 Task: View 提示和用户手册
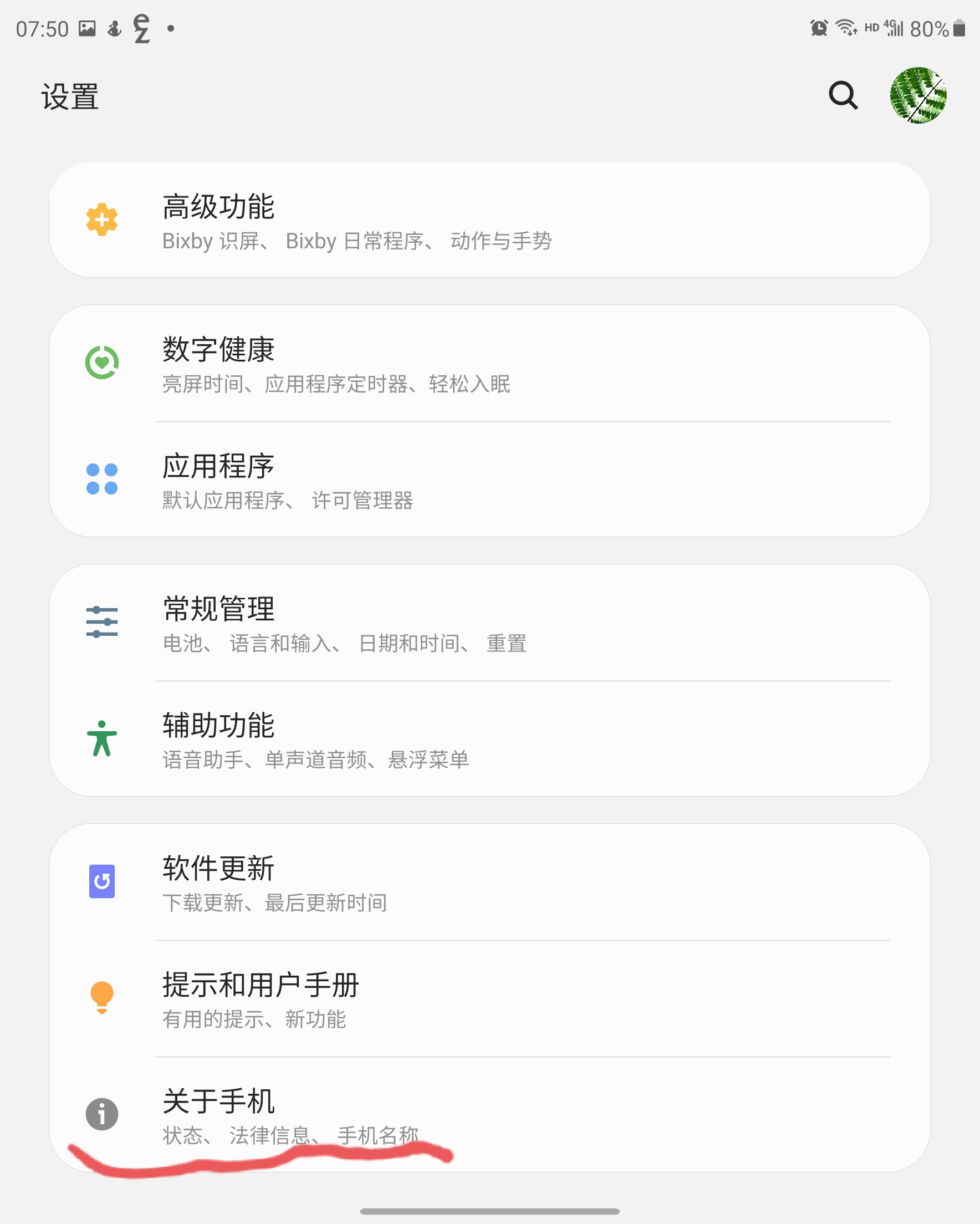(x=488, y=998)
